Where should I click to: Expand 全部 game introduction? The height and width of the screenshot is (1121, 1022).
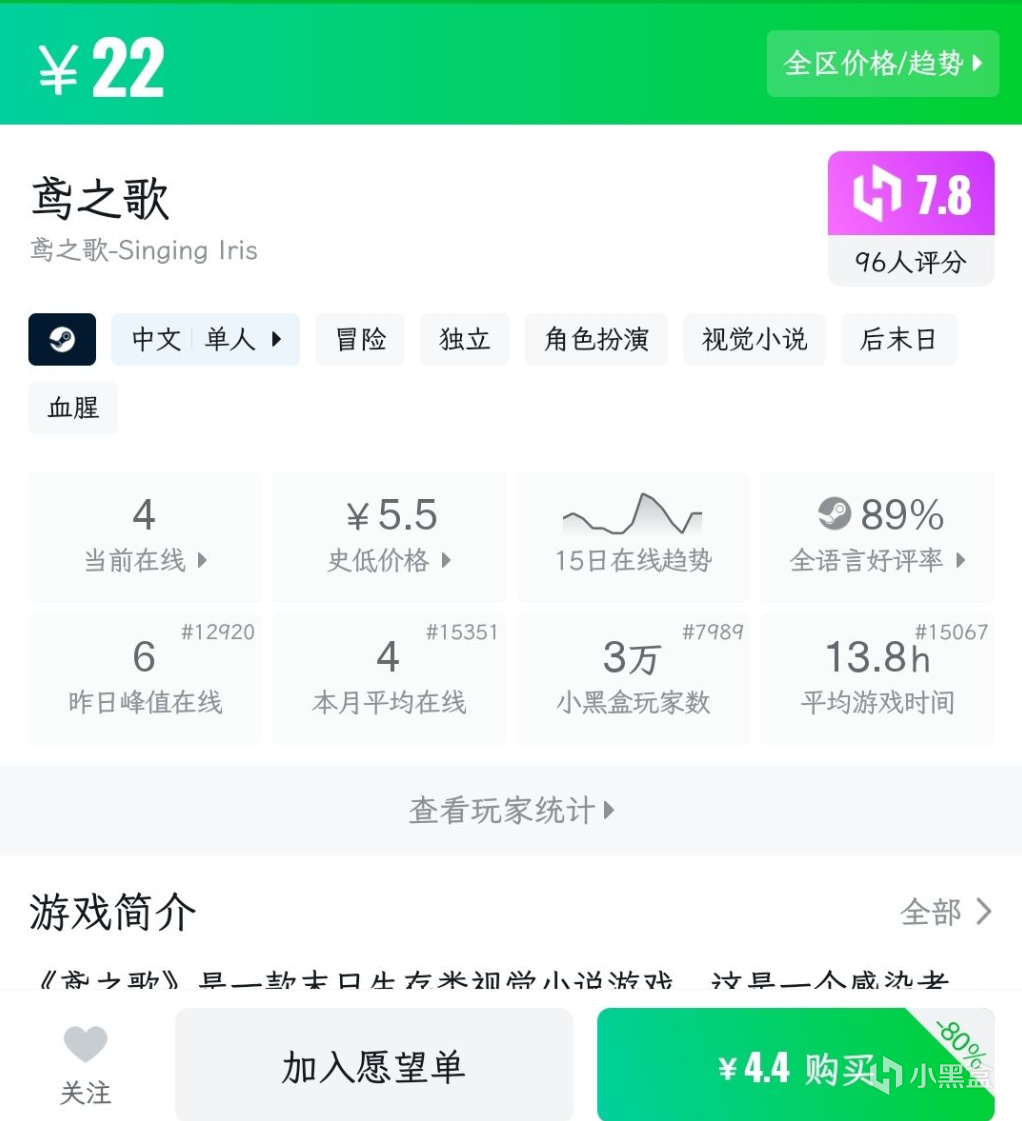click(945, 912)
